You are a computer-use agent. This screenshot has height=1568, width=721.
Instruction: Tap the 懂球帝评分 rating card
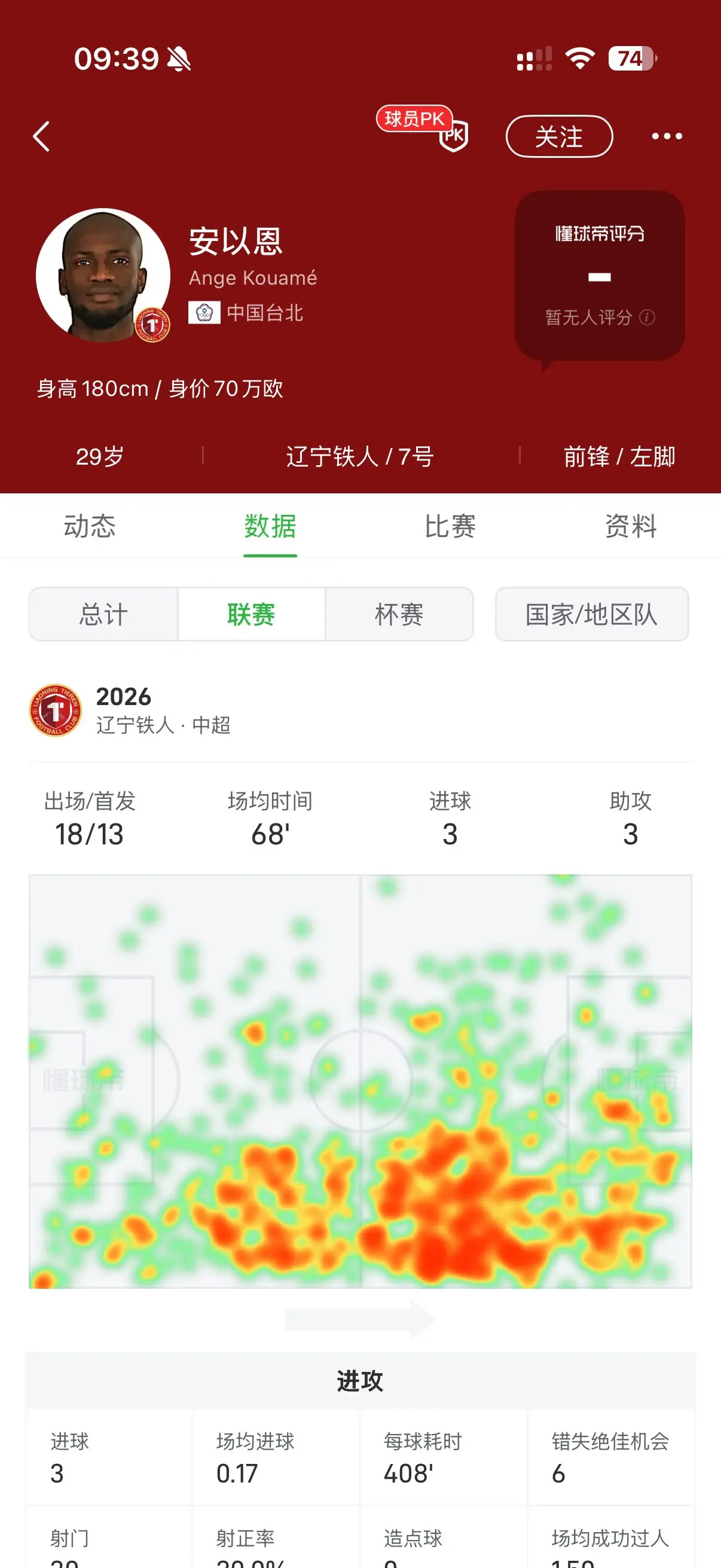pyautogui.click(x=599, y=276)
